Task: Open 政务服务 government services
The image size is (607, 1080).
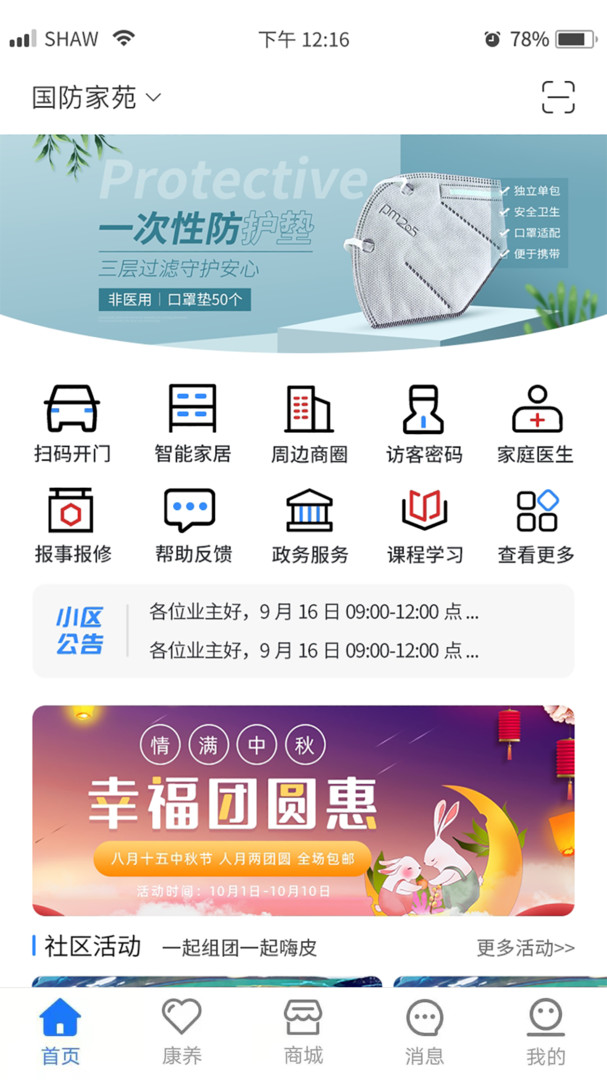Action: point(309,525)
